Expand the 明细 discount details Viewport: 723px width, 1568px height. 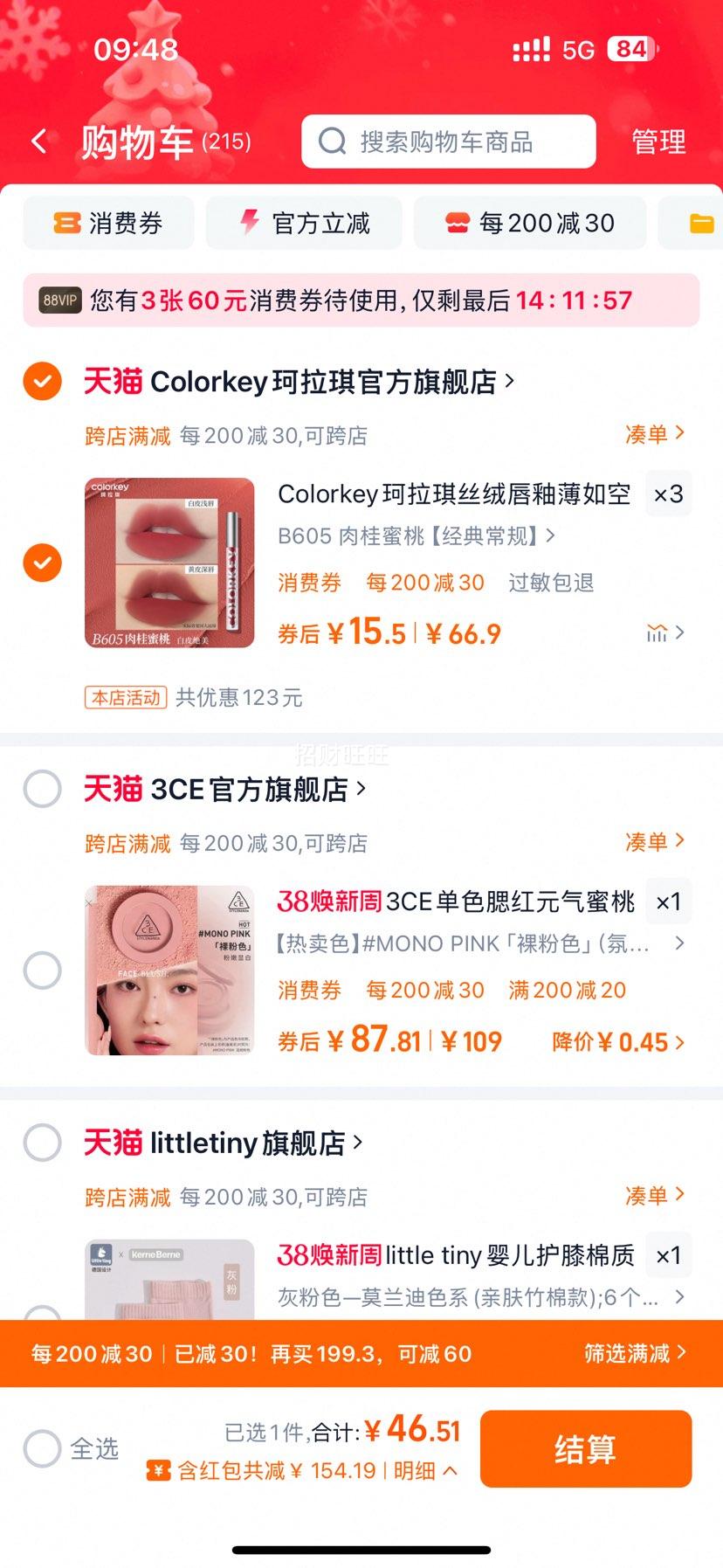tap(419, 1472)
